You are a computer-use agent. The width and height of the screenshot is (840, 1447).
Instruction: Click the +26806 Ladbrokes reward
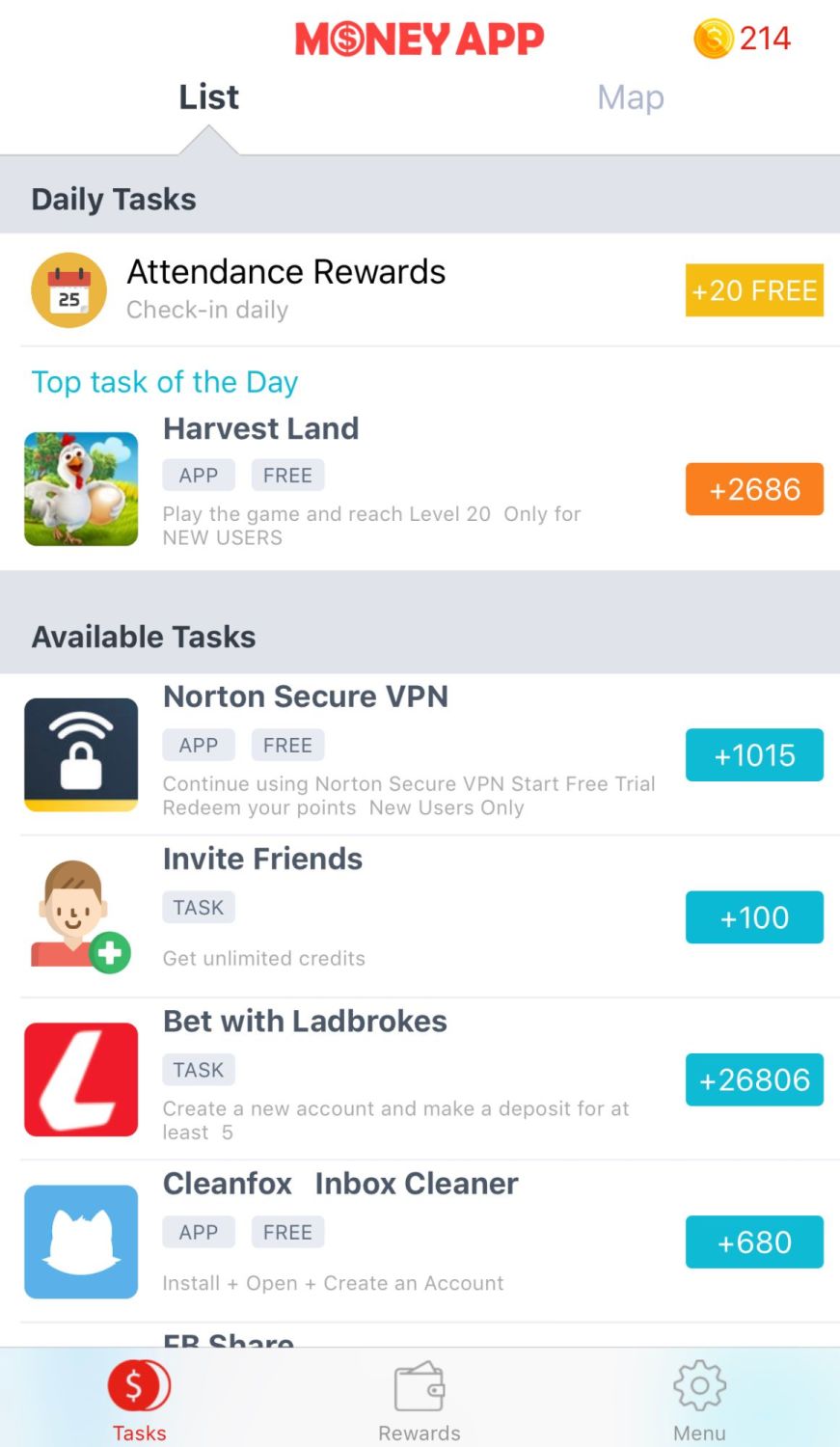tap(754, 1079)
